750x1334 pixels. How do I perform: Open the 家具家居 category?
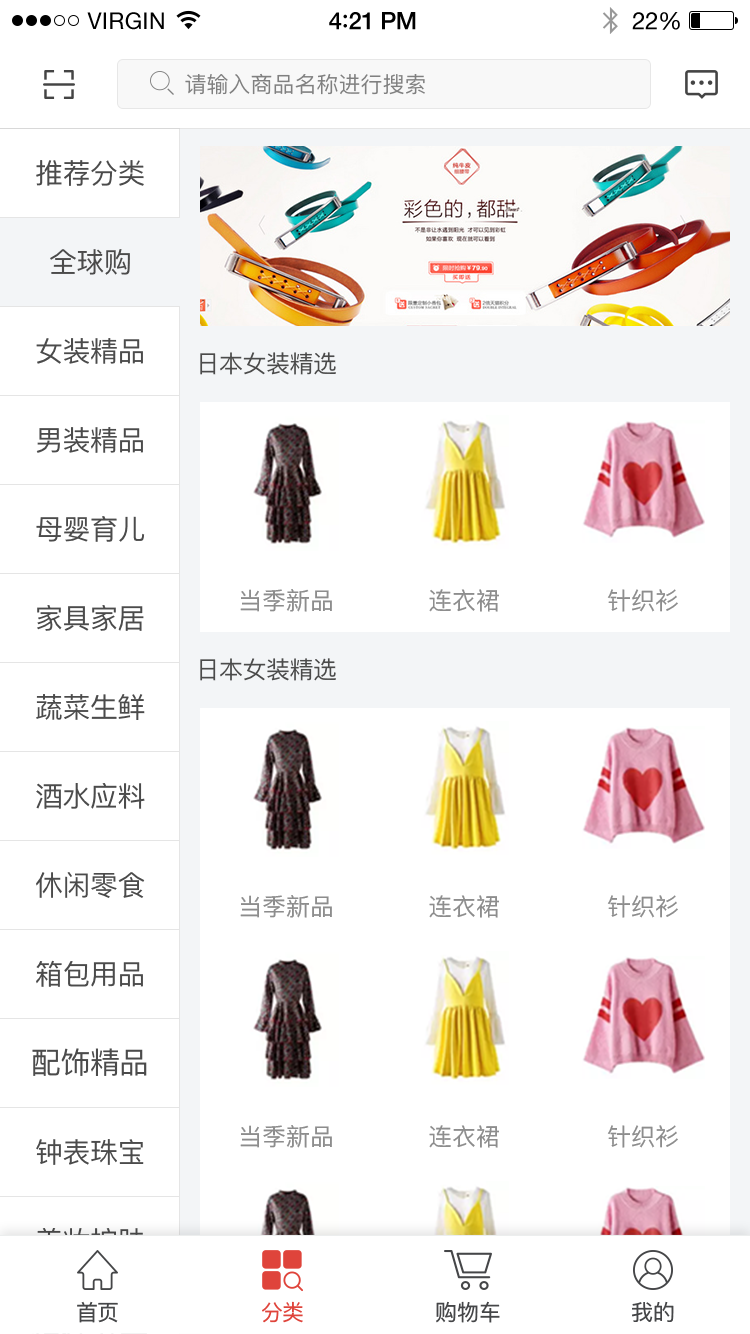click(90, 618)
